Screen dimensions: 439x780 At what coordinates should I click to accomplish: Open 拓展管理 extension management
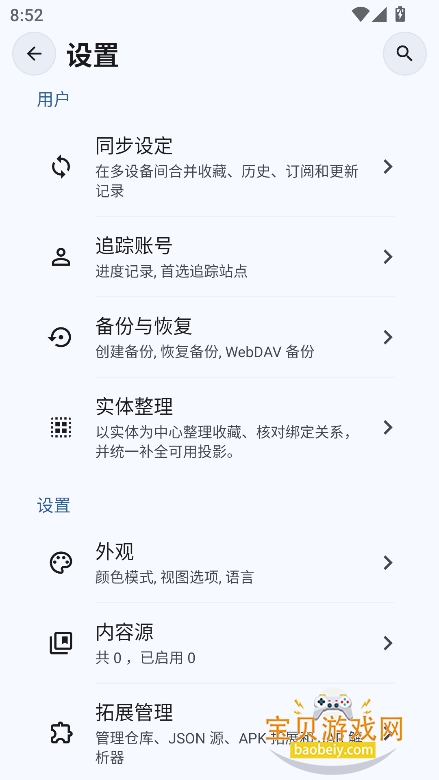[219, 733]
